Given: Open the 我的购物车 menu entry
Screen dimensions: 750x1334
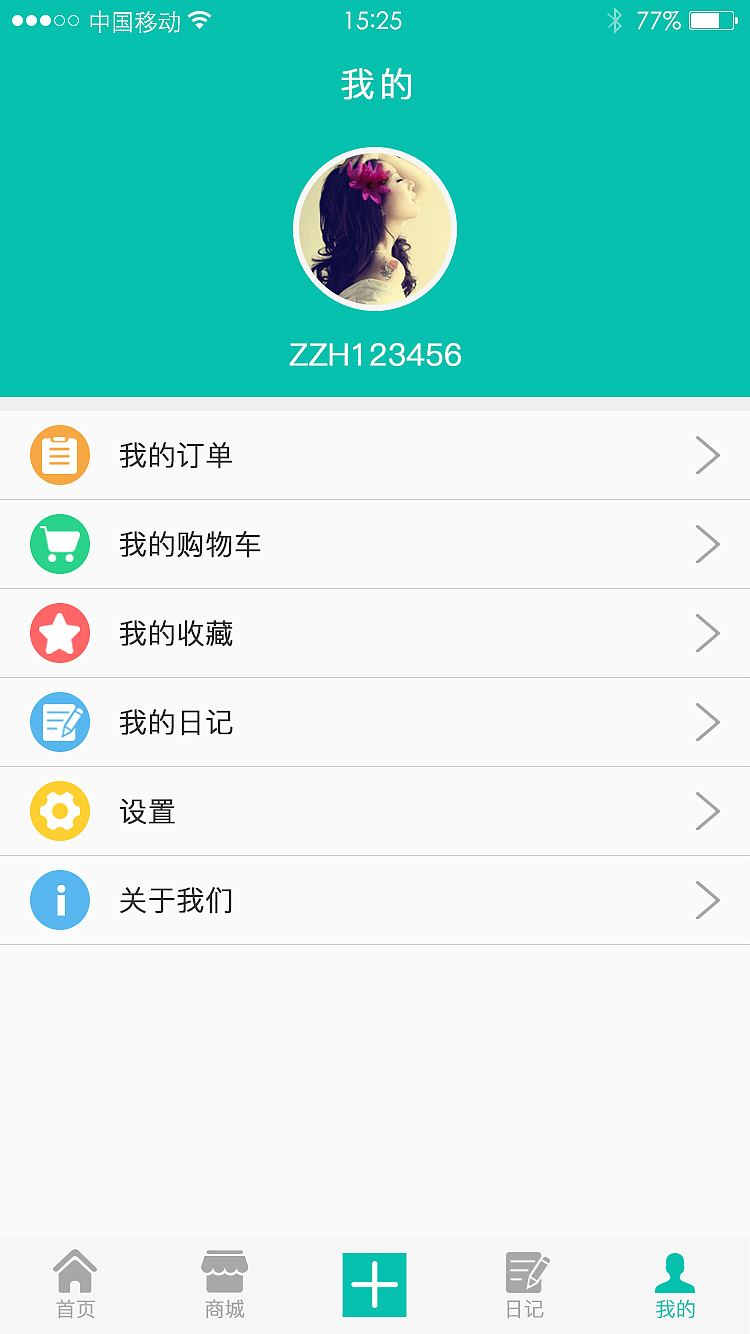Looking at the screenshot, I should [x=375, y=544].
